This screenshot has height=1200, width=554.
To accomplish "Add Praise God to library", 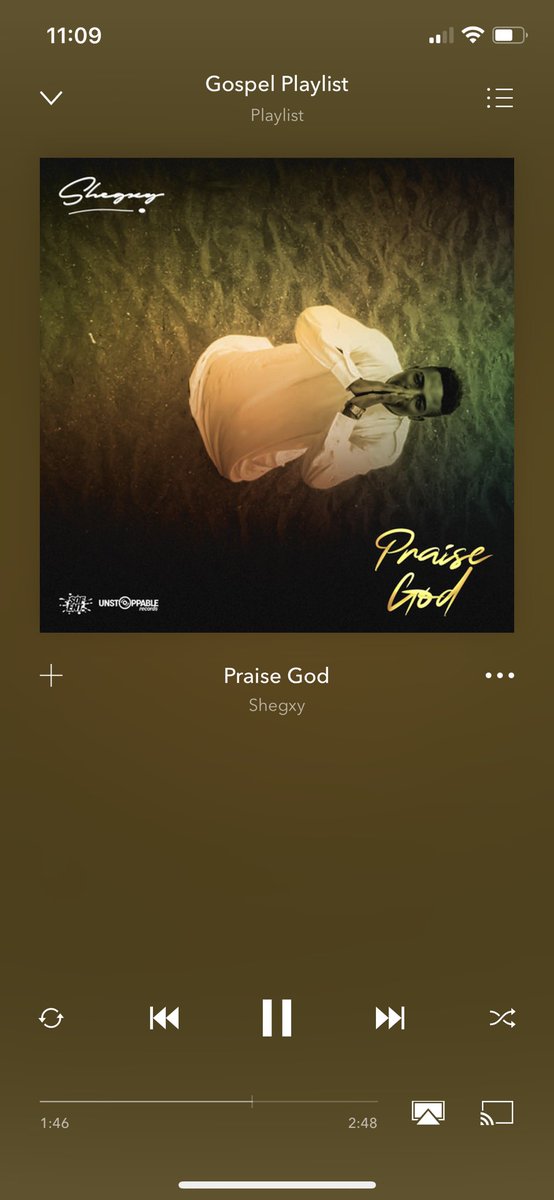I will (x=51, y=676).
